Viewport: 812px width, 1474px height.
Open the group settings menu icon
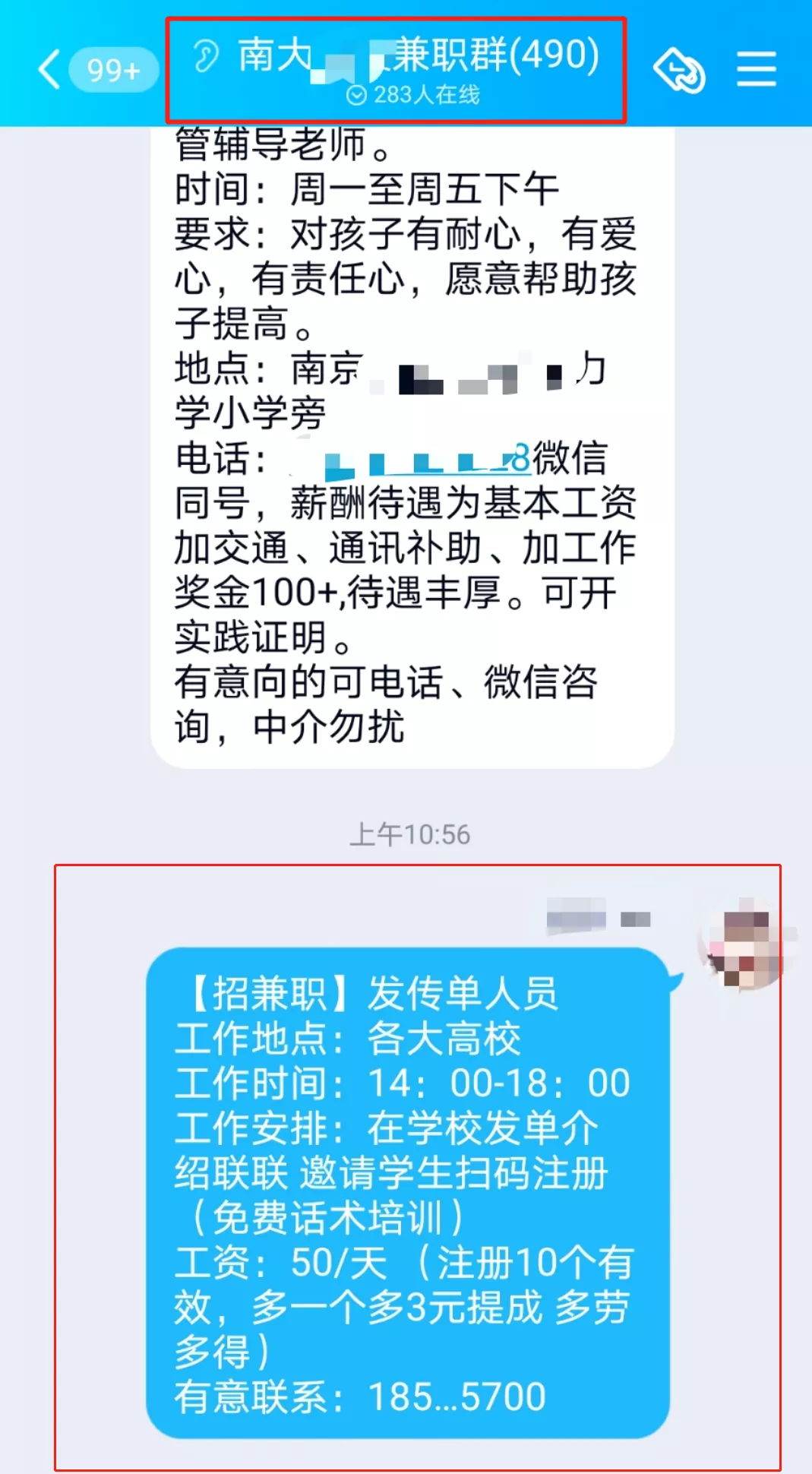(756, 70)
